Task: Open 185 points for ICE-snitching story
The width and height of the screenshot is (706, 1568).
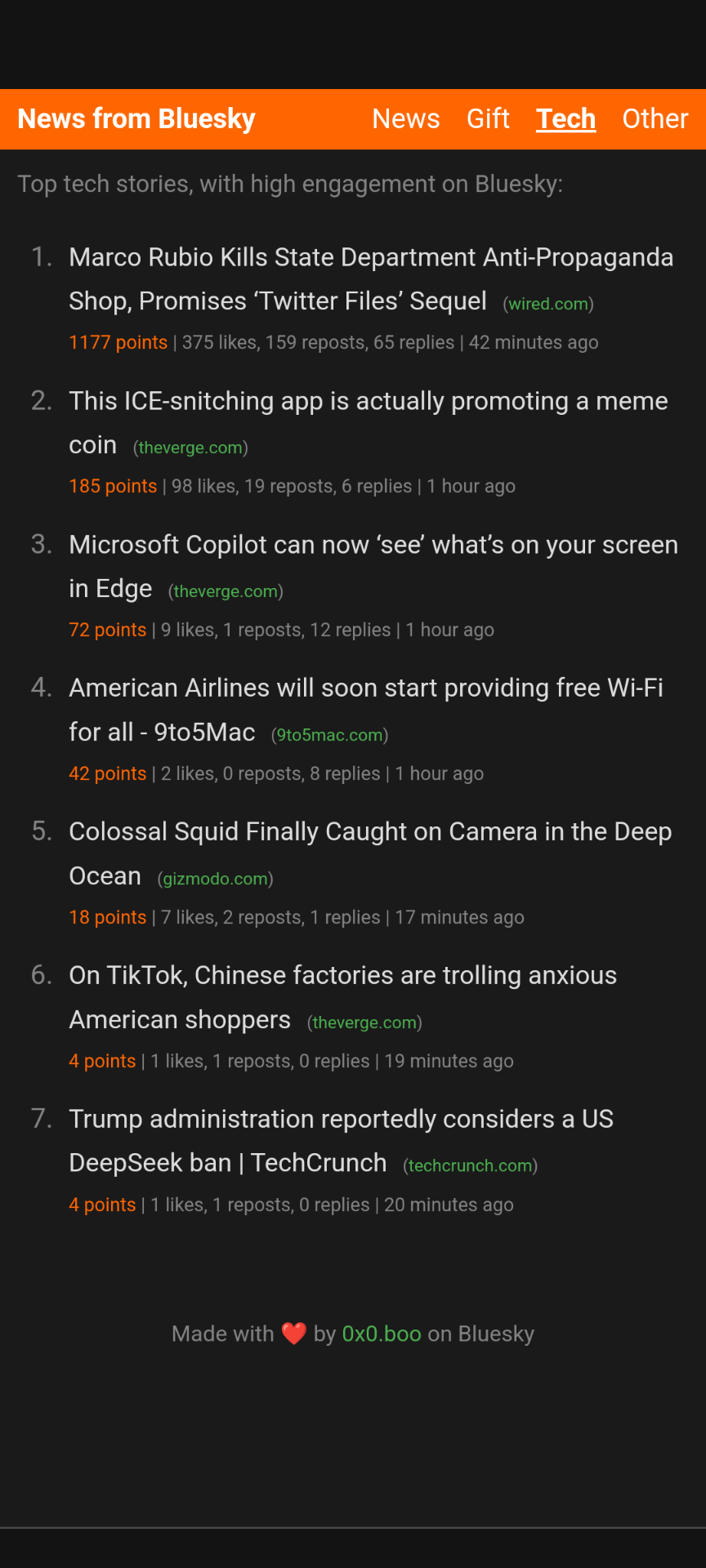Action: 113,487
